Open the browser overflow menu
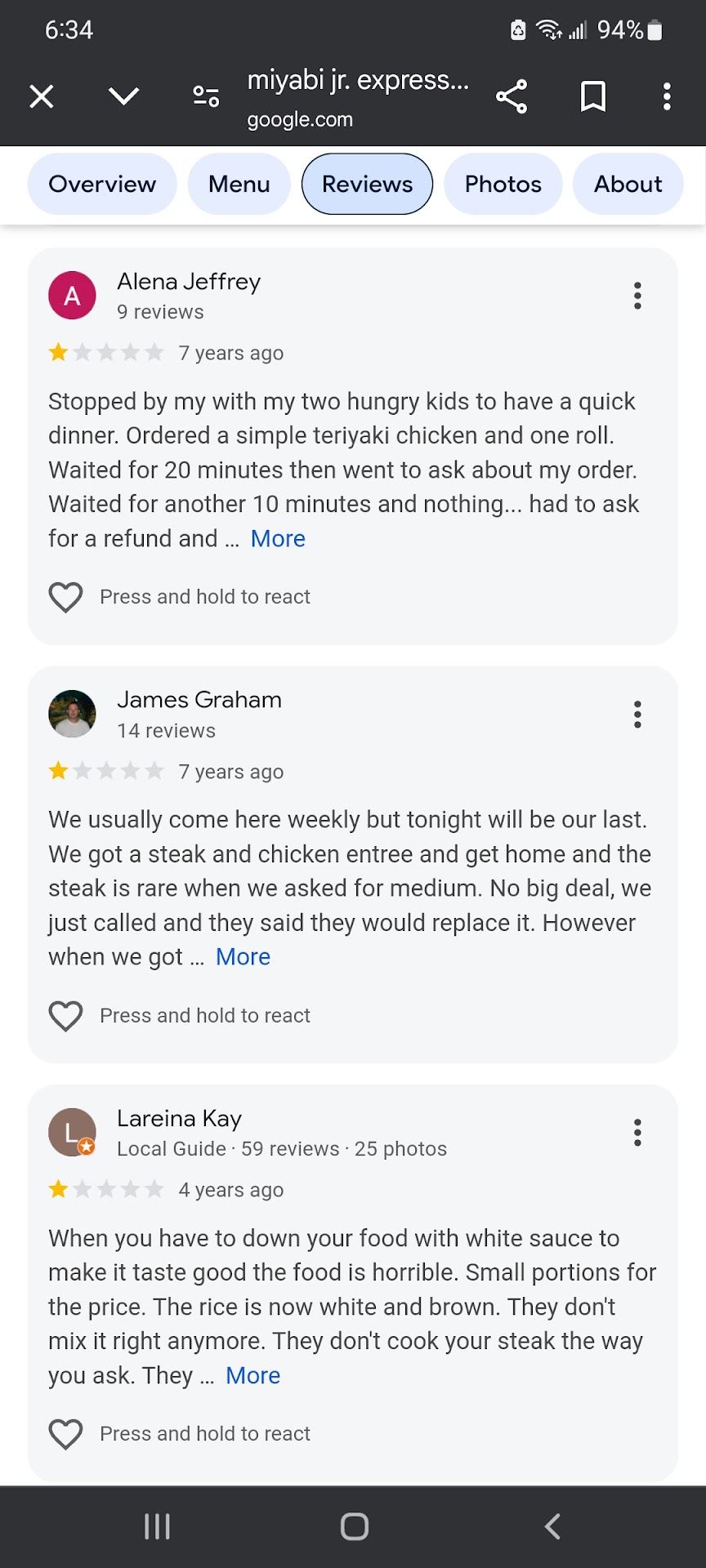 [x=667, y=97]
